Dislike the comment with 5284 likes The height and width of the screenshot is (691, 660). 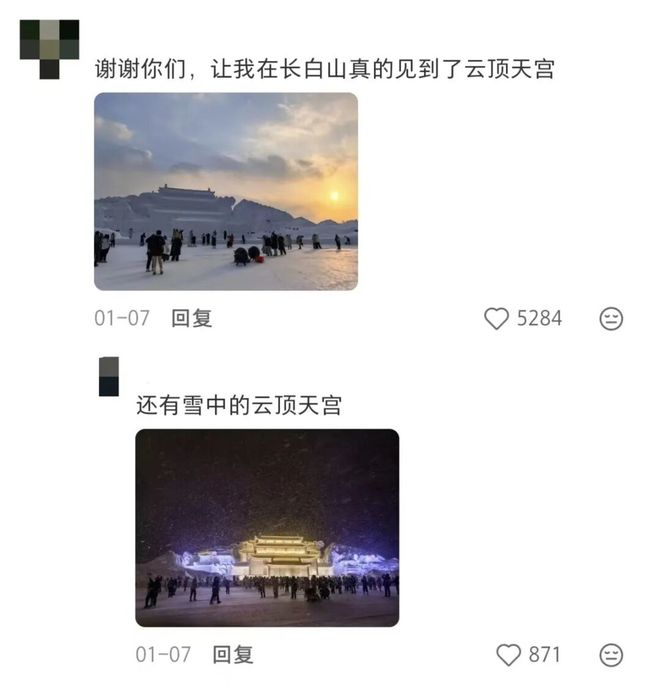(x=611, y=319)
